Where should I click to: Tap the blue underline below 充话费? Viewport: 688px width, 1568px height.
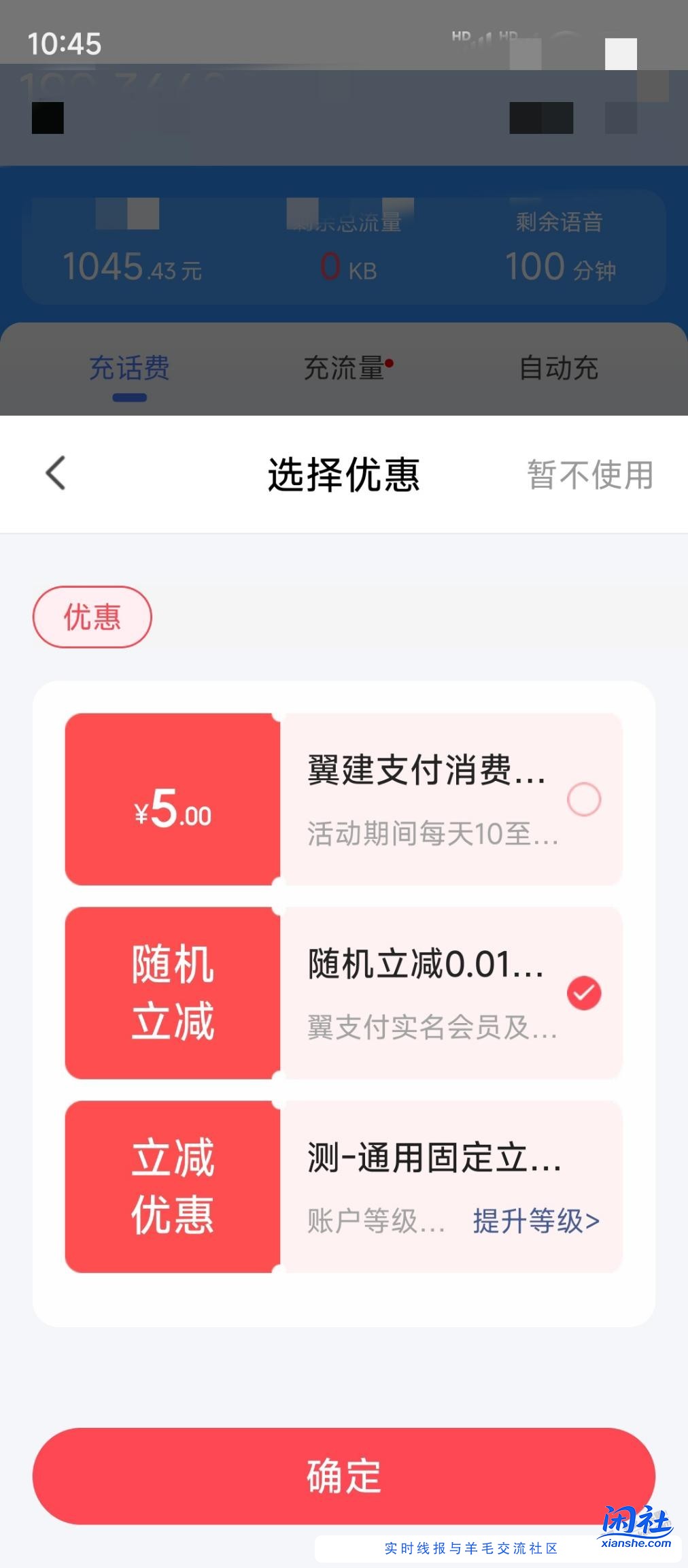[130, 397]
